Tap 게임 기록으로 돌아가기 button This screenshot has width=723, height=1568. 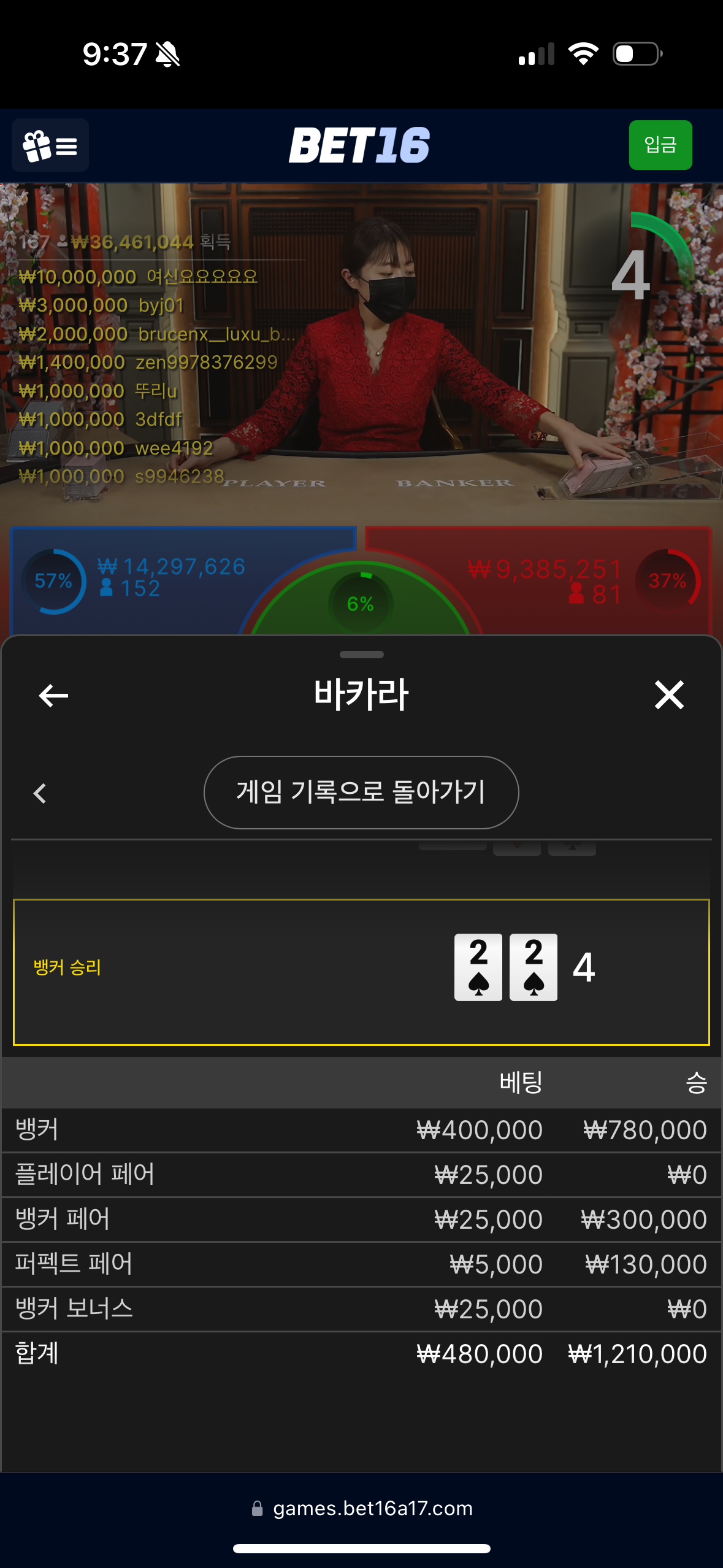point(361,792)
